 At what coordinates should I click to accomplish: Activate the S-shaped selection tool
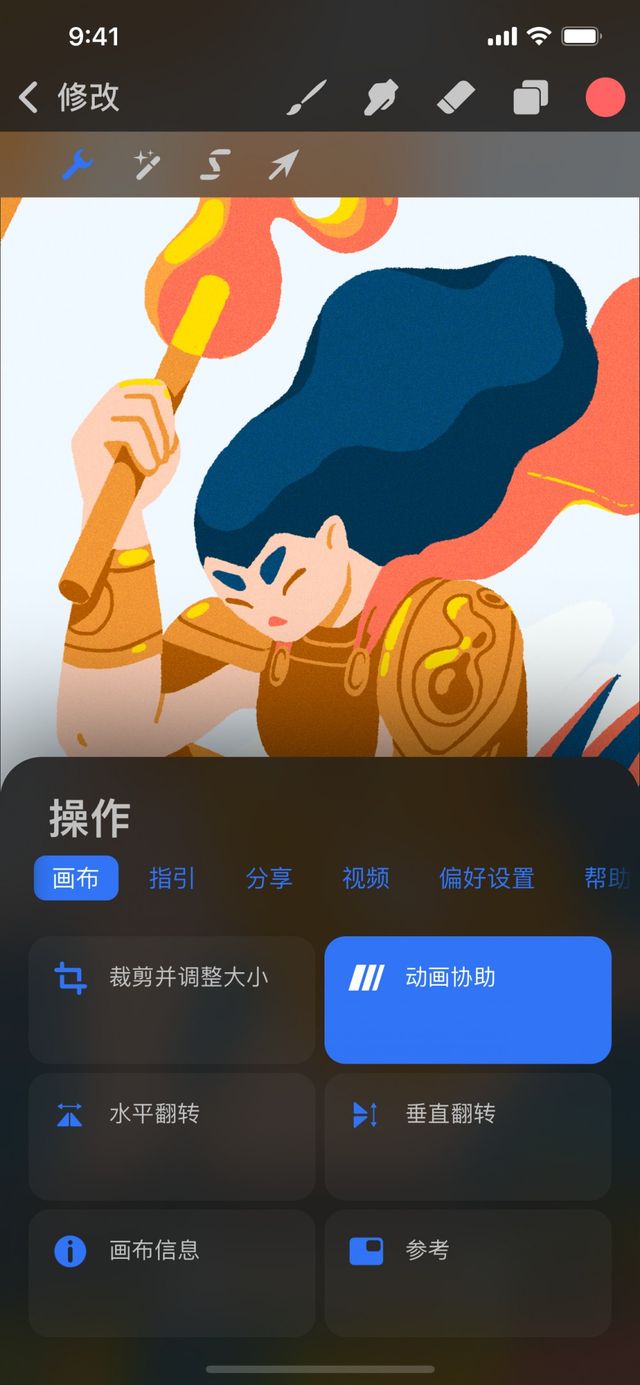215,165
